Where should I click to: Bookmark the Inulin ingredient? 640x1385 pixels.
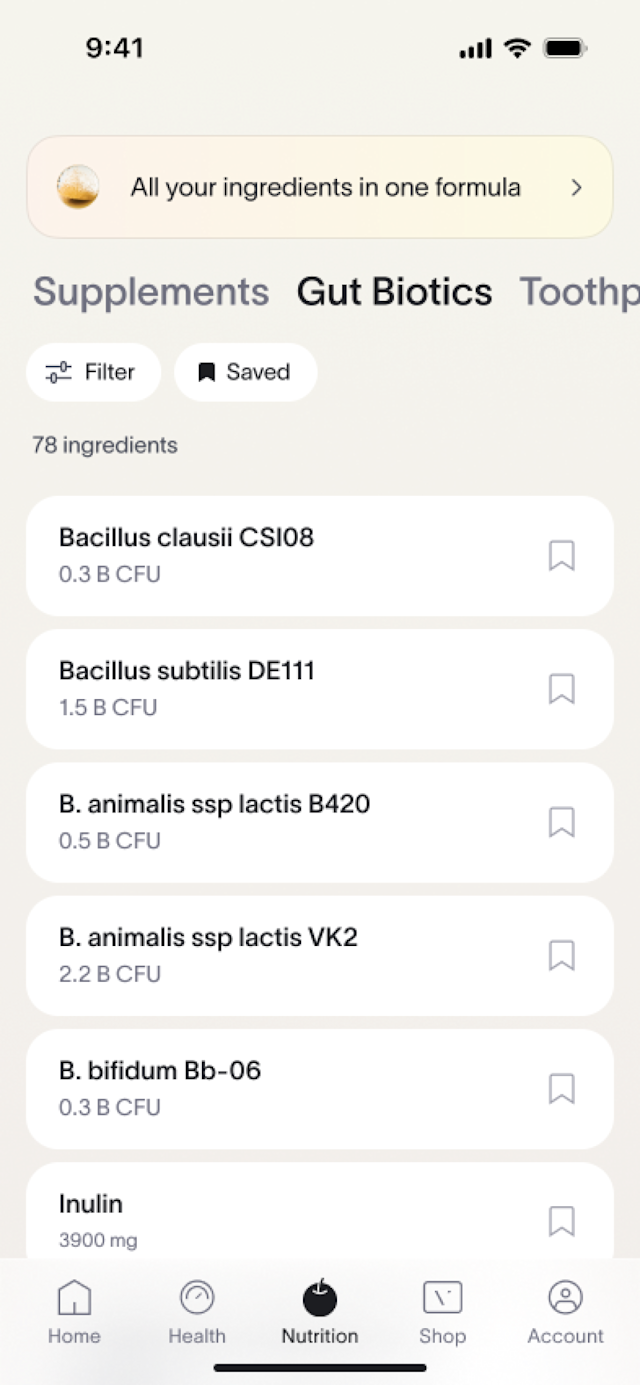pos(562,1220)
